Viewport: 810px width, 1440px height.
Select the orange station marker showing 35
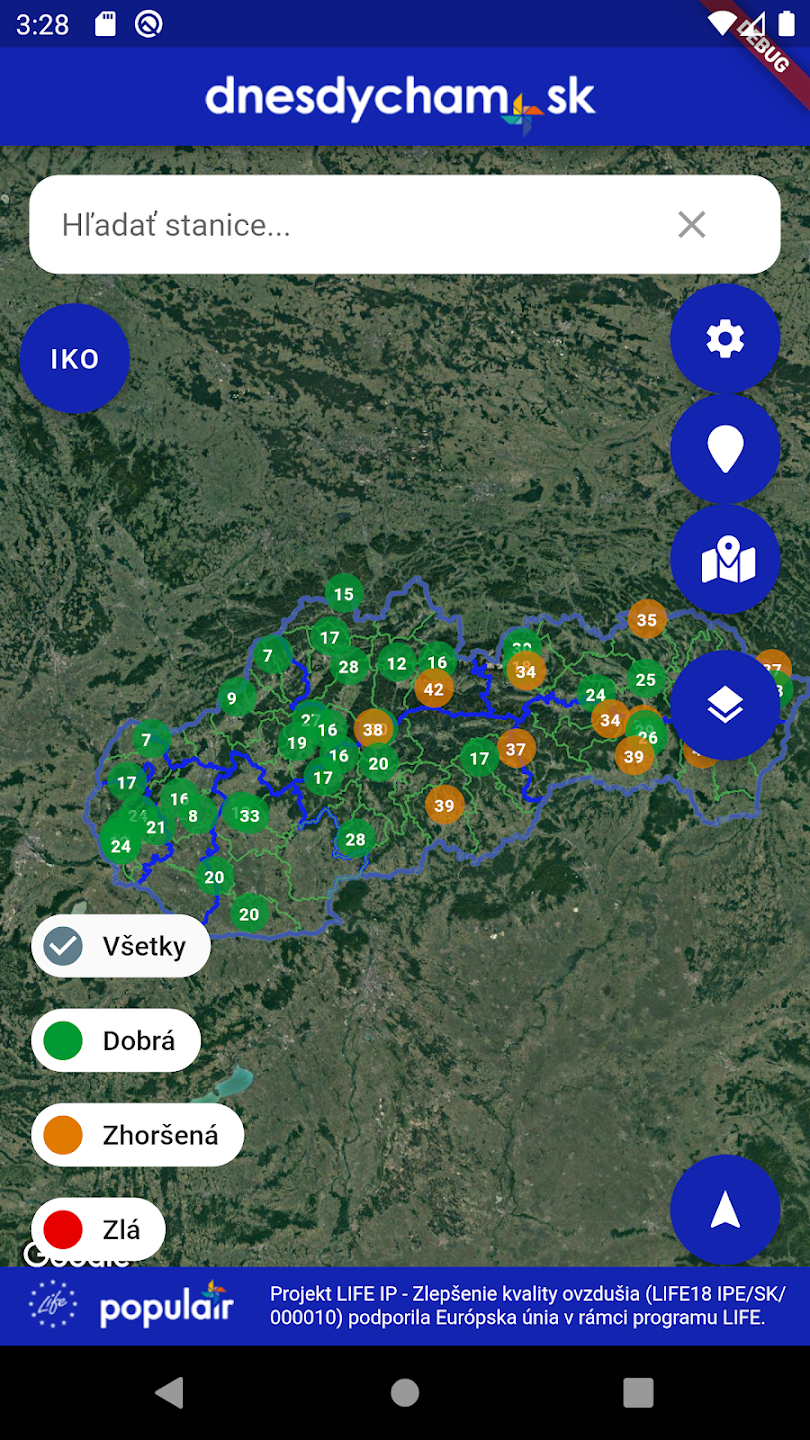tap(647, 620)
